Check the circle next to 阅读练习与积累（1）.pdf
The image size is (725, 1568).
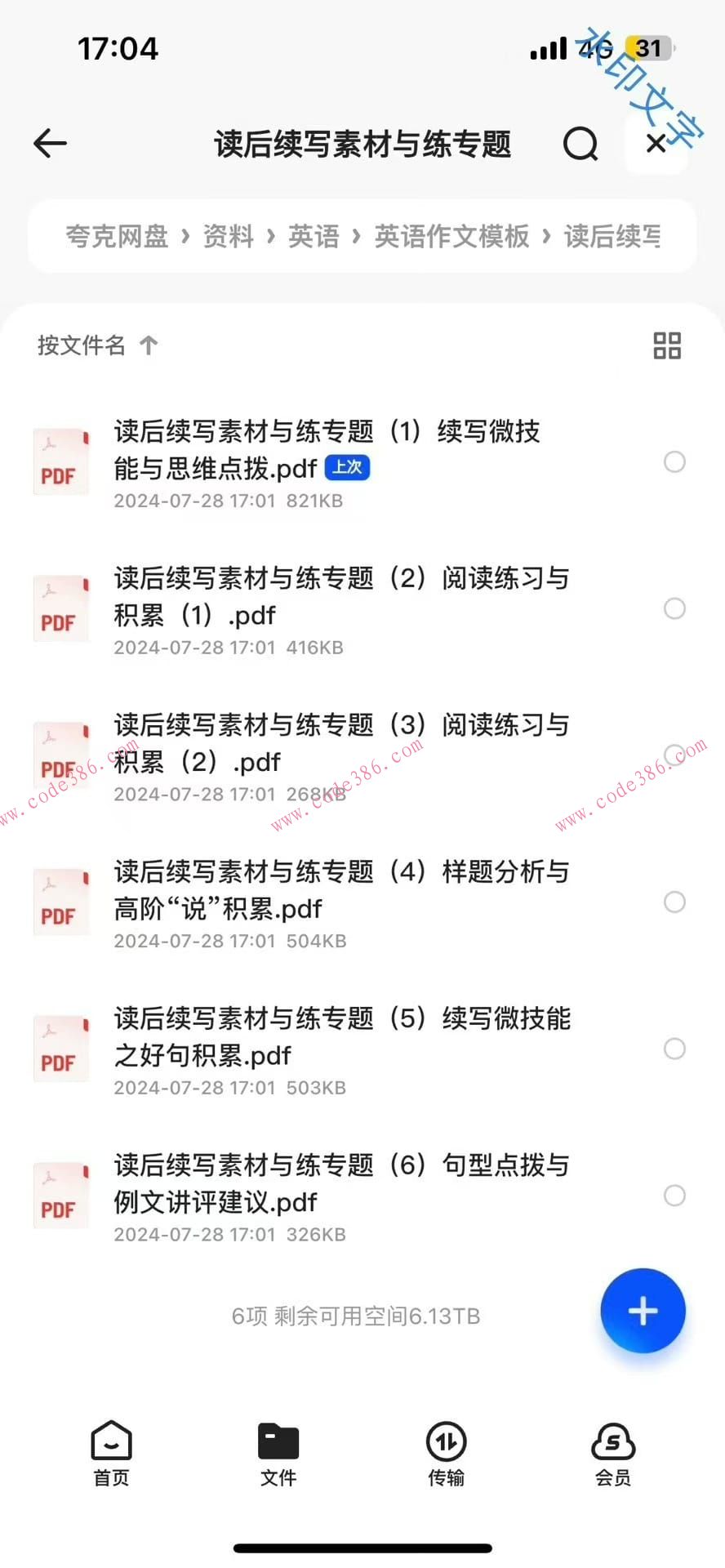click(675, 608)
